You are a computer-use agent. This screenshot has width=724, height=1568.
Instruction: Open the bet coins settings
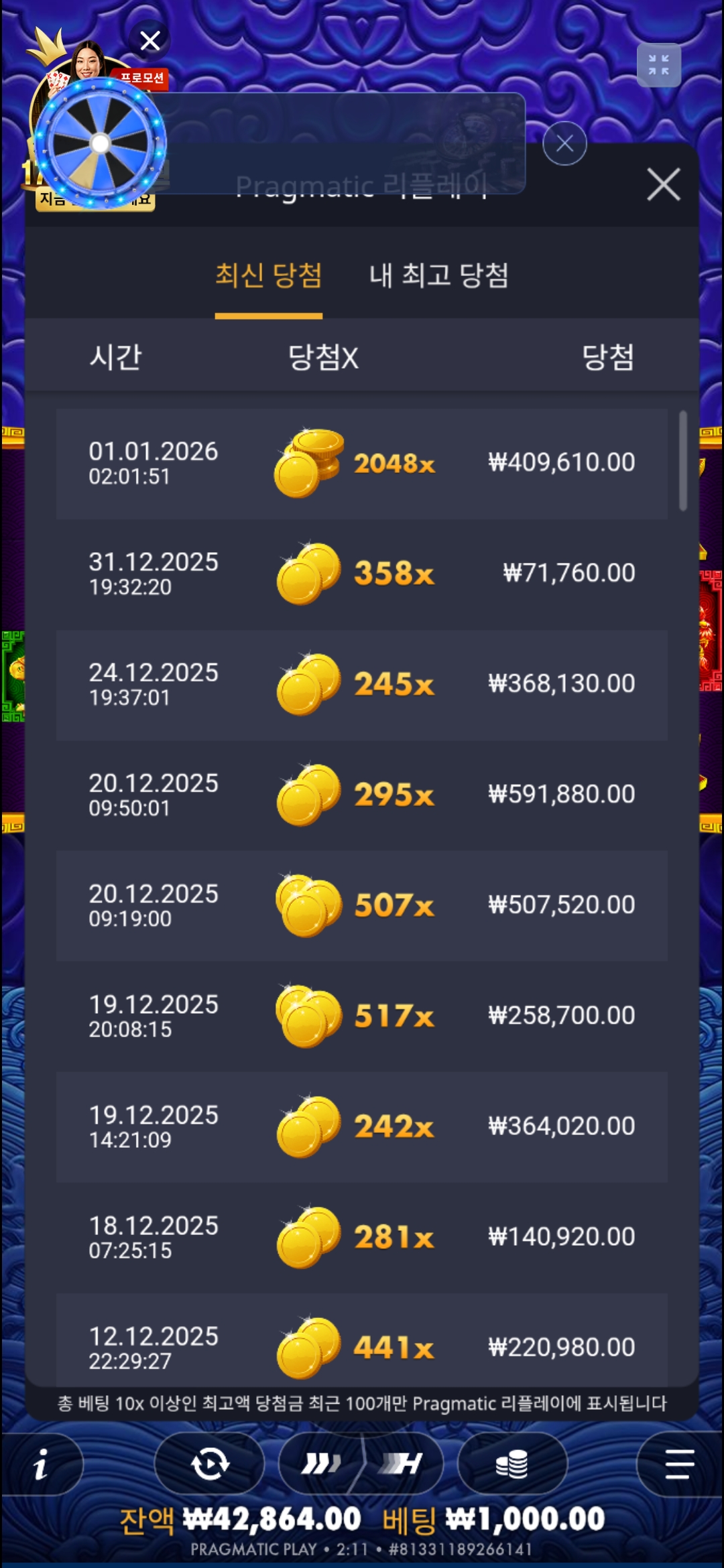click(512, 1464)
